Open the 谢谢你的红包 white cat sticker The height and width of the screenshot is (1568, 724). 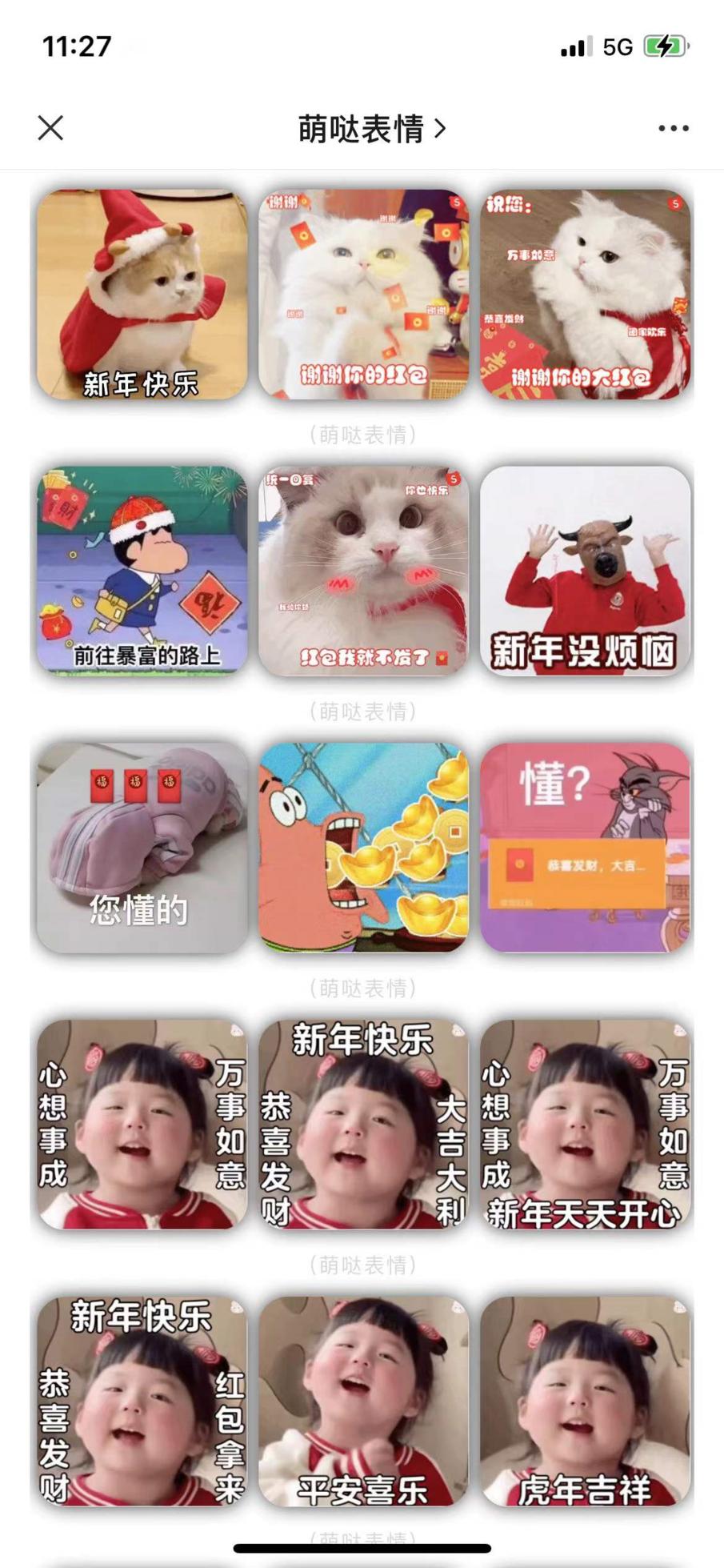tap(363, 295)
